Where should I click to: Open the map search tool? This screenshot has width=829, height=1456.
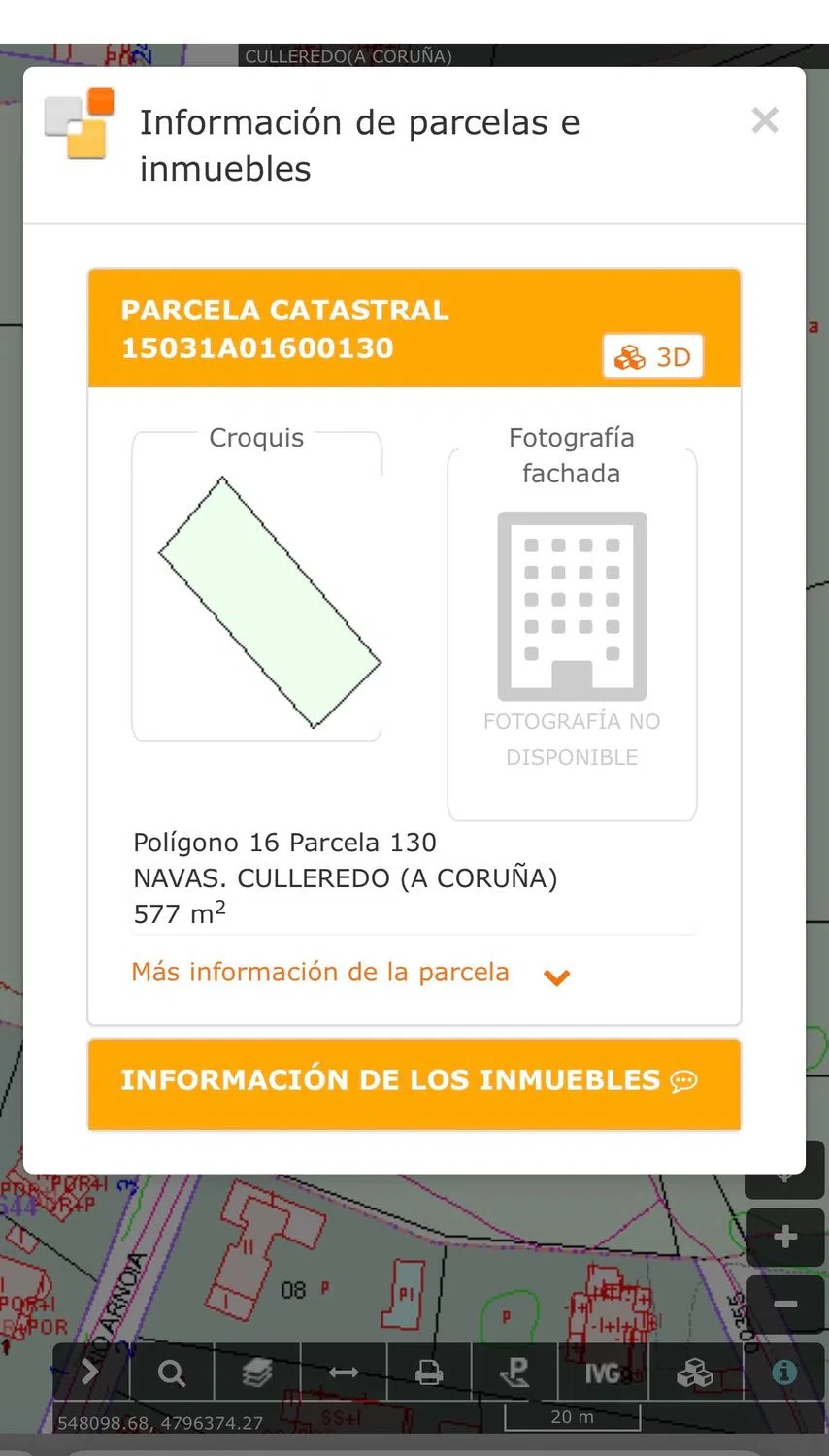tap(172, 1373)
